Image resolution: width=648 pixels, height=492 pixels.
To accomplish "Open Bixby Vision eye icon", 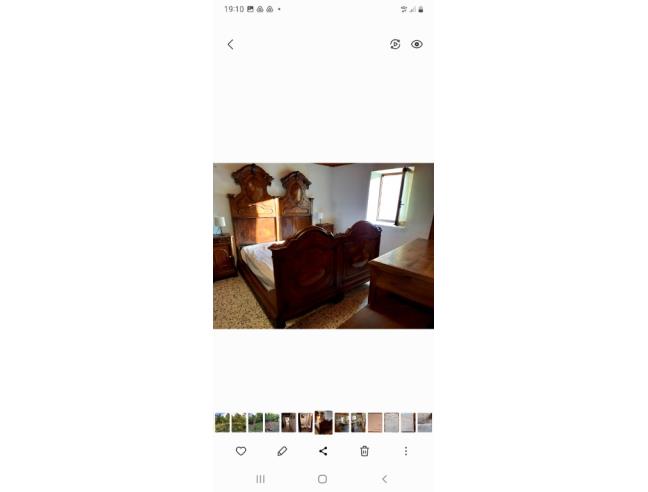I will [x=417, y=44].
